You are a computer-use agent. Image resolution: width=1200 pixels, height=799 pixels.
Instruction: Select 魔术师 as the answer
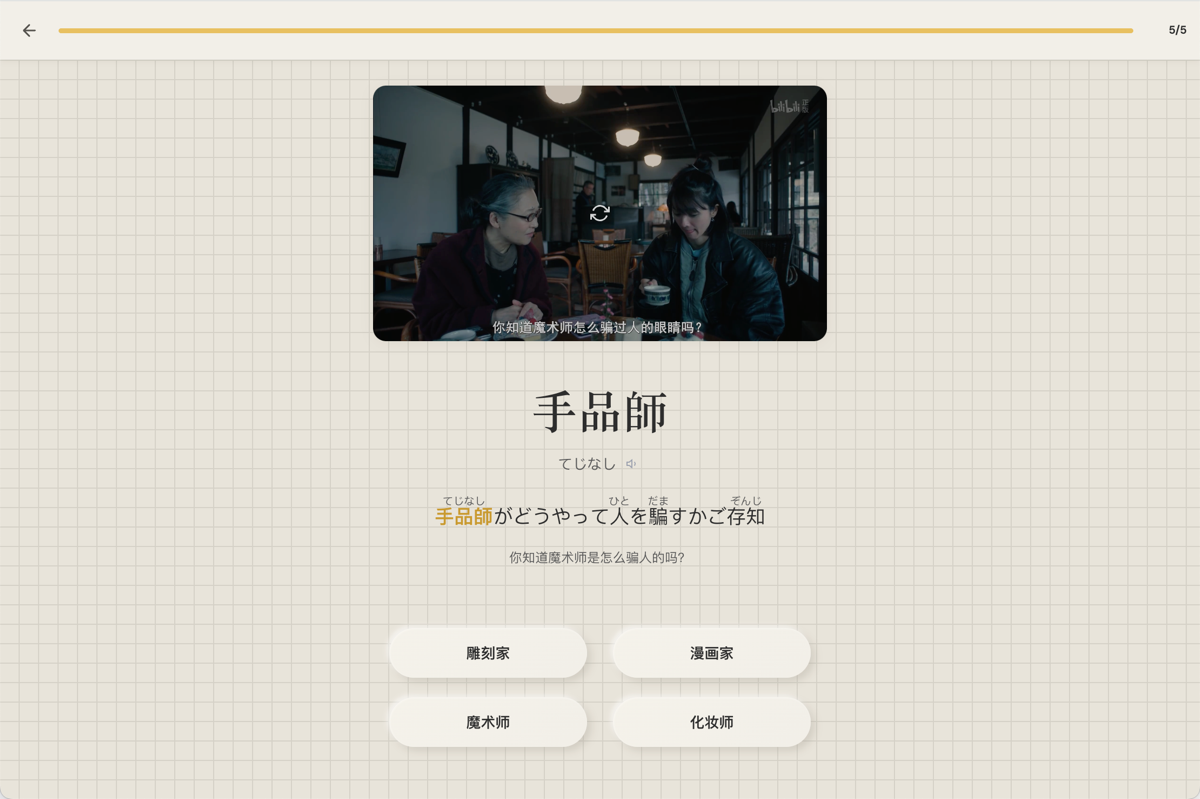(488, 722)
